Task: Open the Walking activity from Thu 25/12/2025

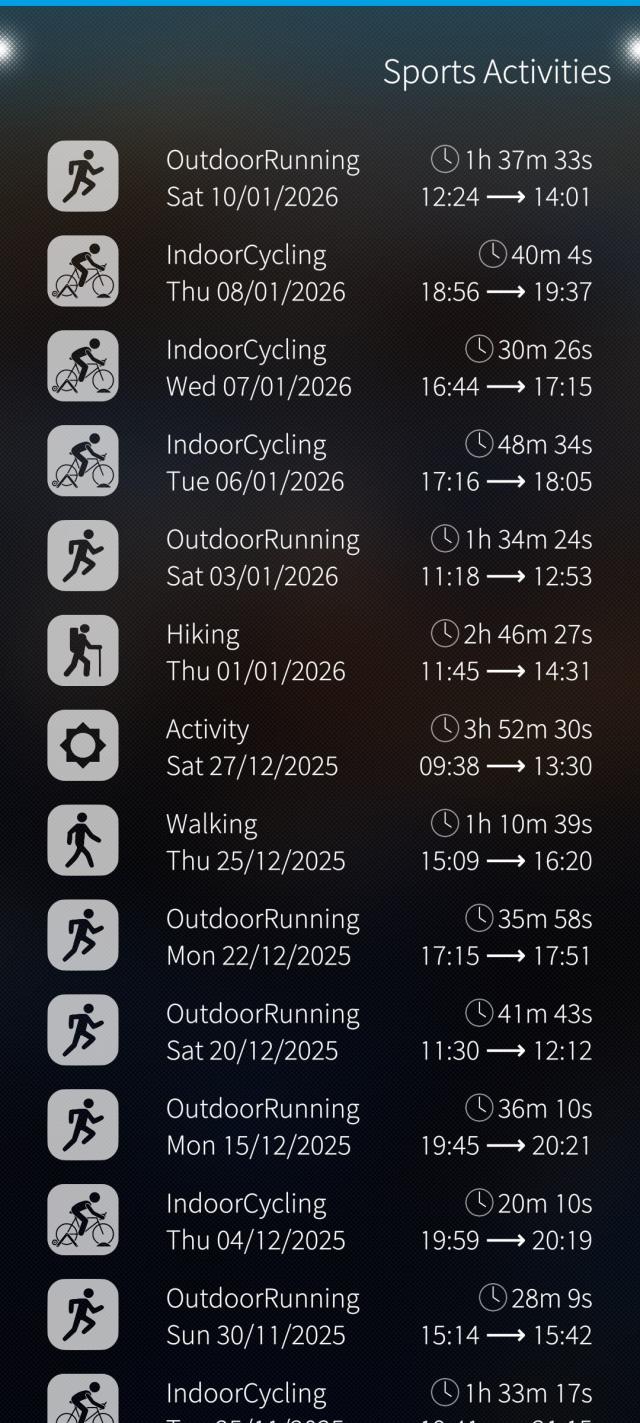Action: click(320, 843)
